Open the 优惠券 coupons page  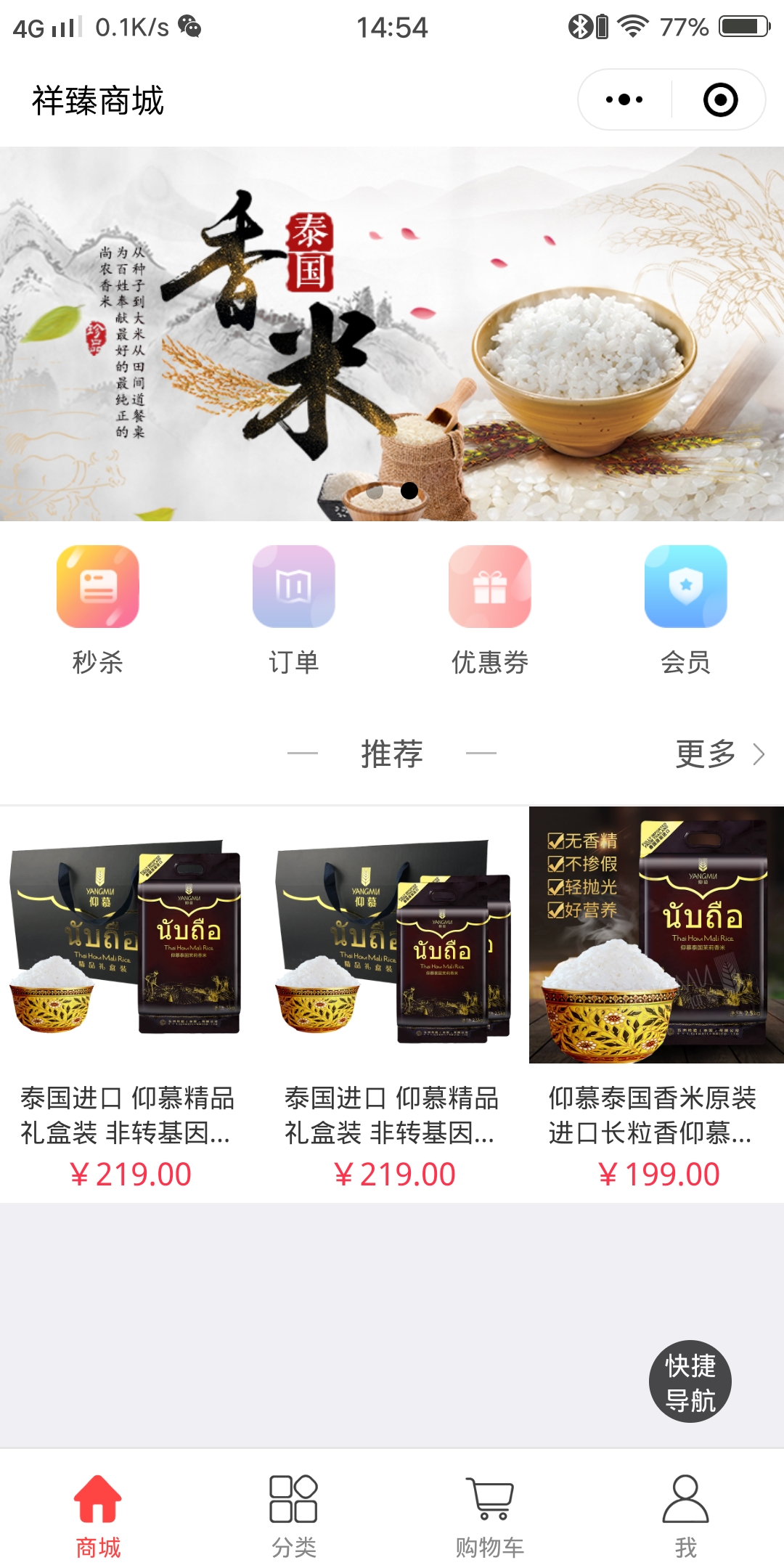[x=490, y=610]
